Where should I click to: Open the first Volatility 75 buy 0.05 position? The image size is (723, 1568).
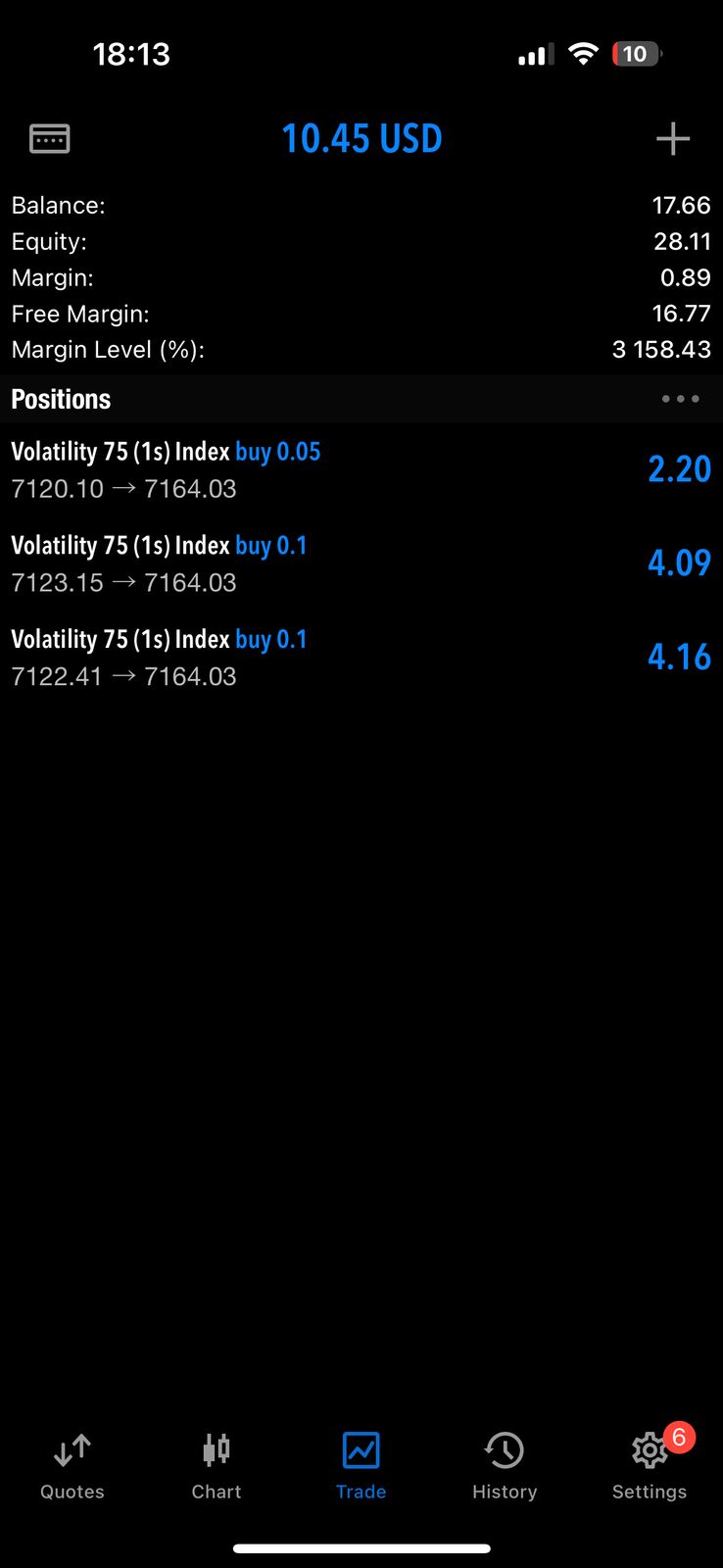[361, 468]
